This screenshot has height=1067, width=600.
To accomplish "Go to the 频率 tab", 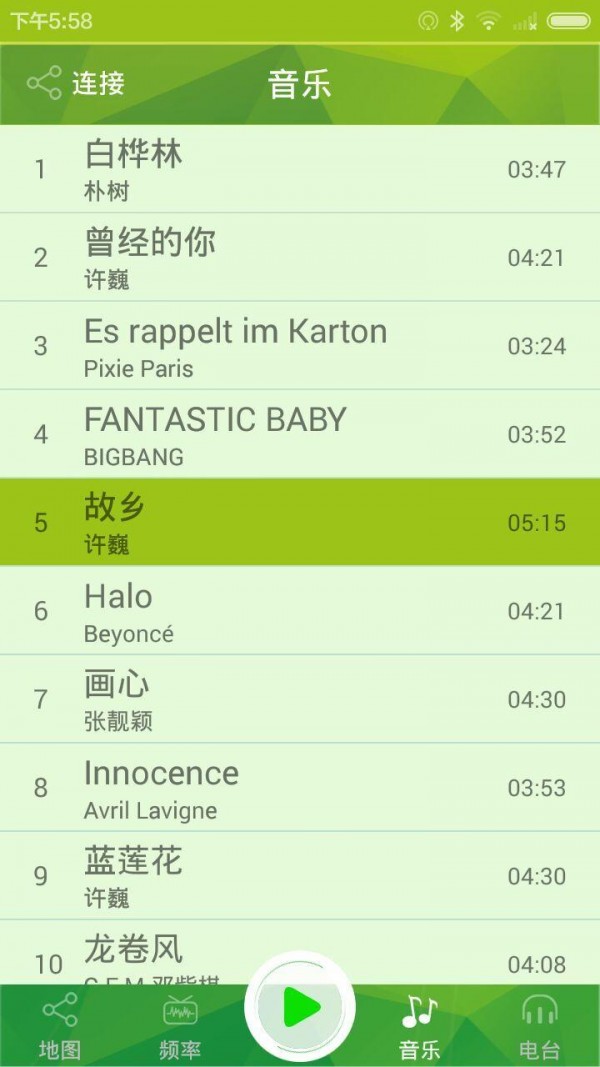I will pos(180,1027).
